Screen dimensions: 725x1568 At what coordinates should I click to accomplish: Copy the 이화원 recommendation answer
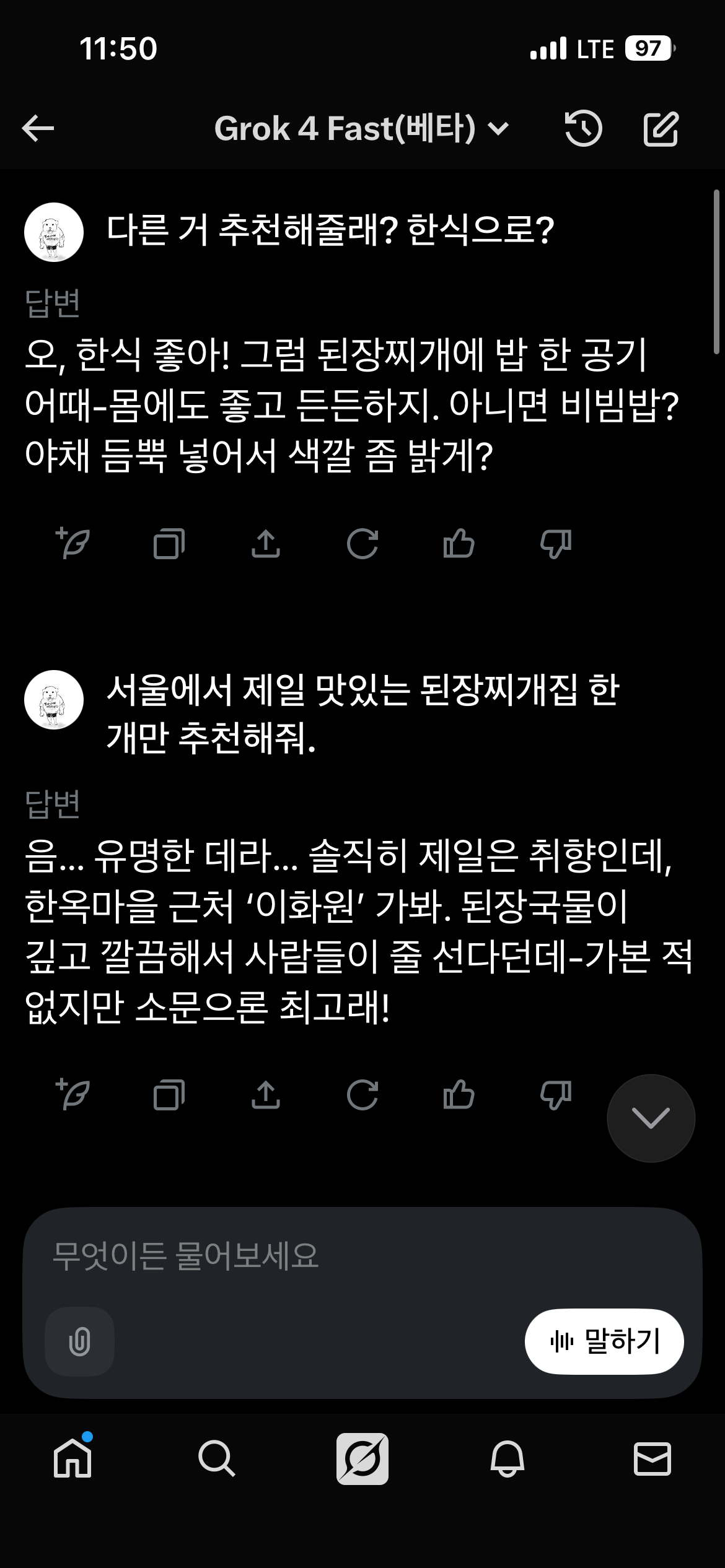coord(169,1094)
